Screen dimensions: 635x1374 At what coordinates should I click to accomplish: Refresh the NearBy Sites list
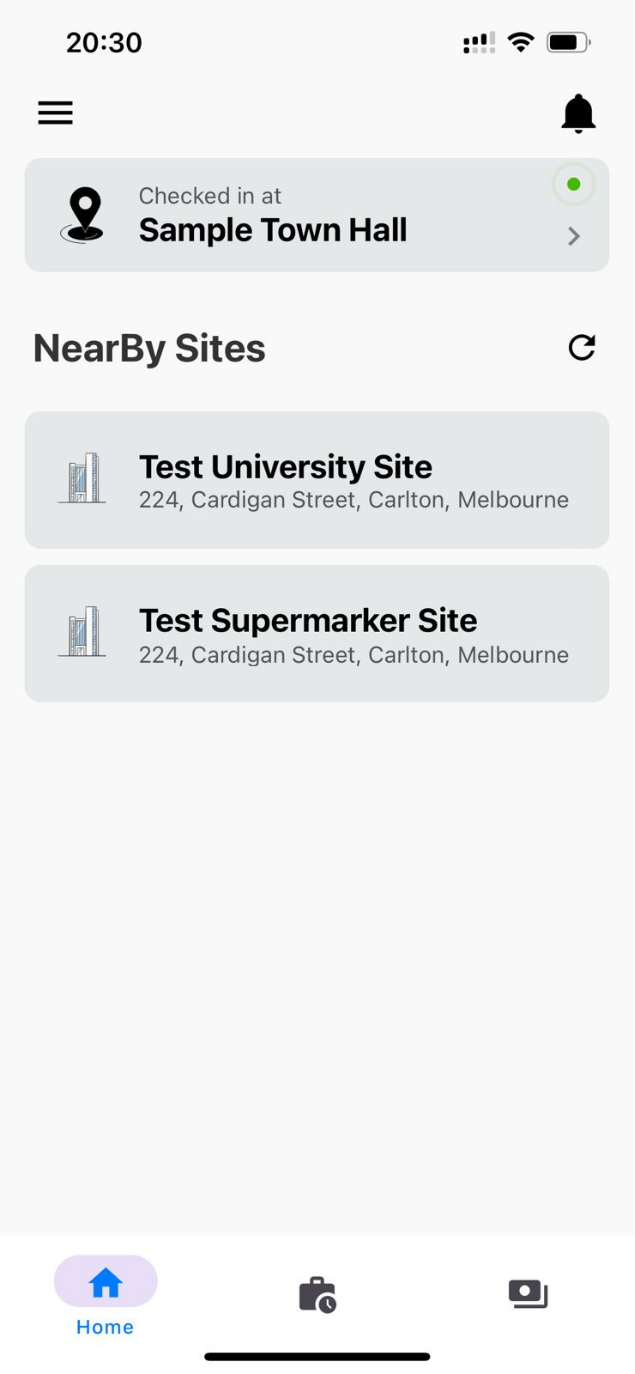pyautogui.click(x=581, y=347)
